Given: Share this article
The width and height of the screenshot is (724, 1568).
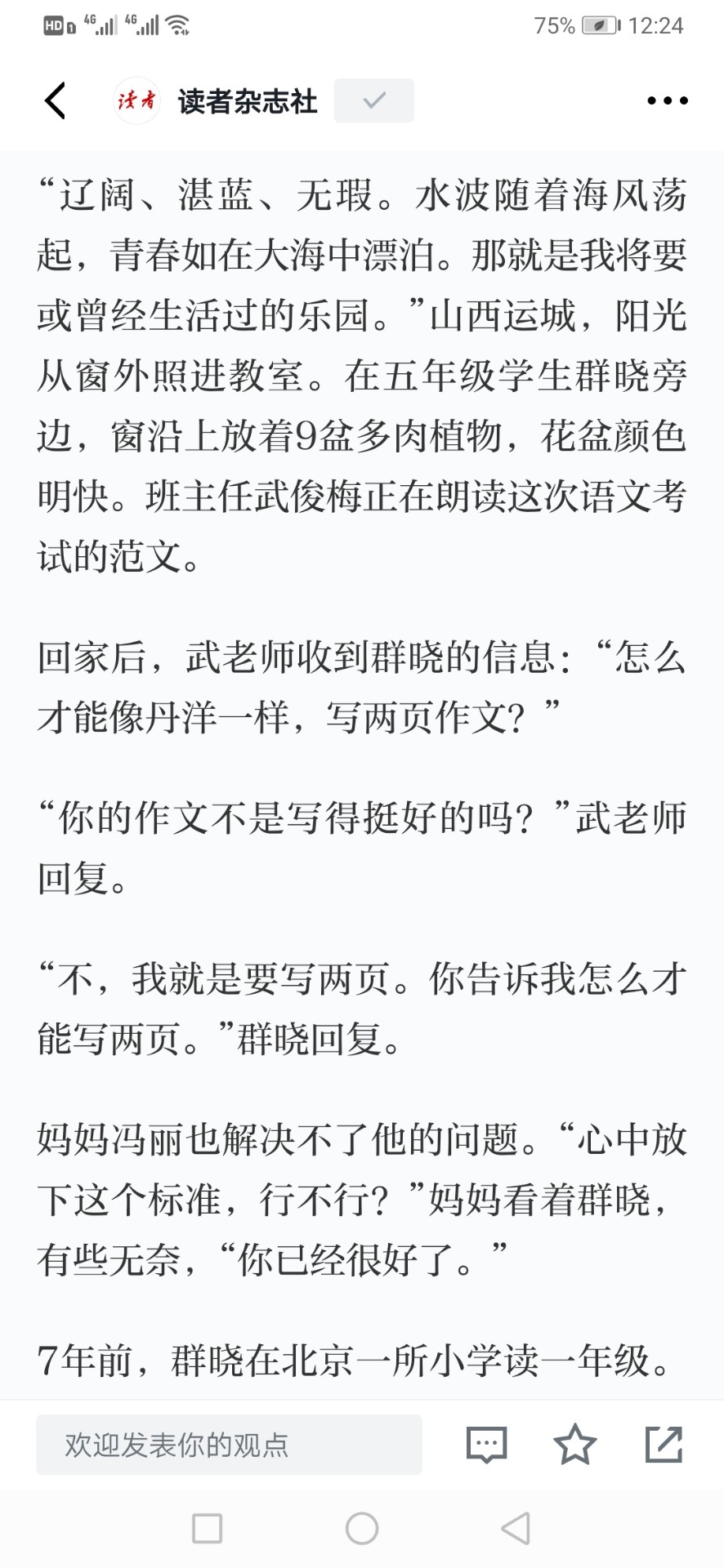Looking at the screenshot, I should (x=664, y=1444).
